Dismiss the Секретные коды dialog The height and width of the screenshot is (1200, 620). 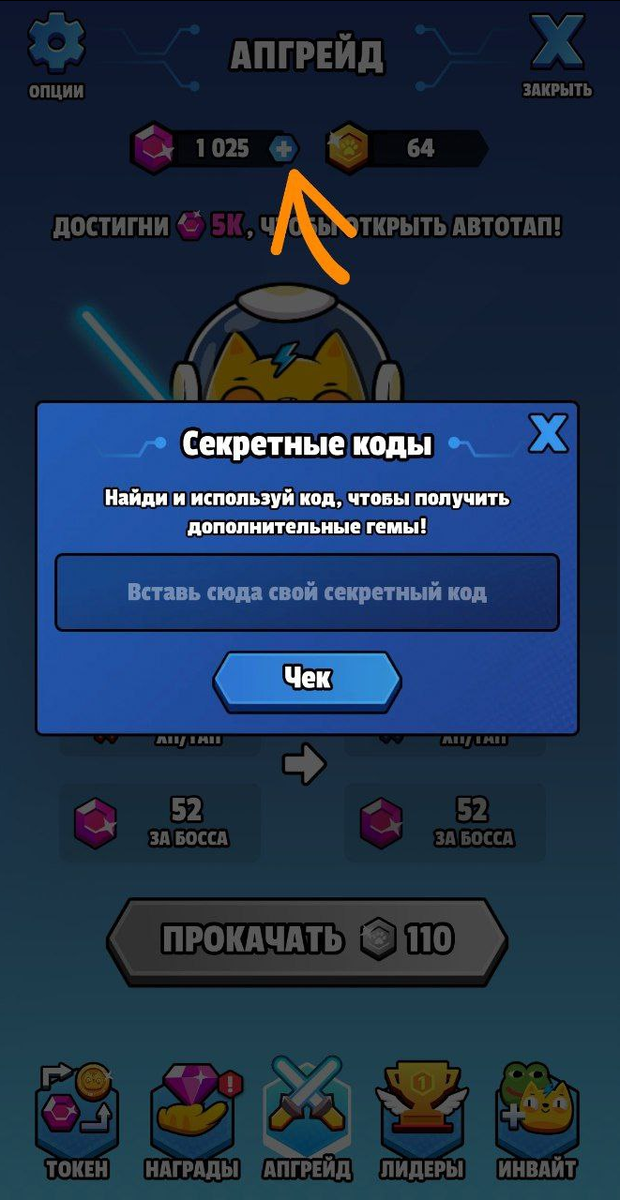[x=547, y=434]
